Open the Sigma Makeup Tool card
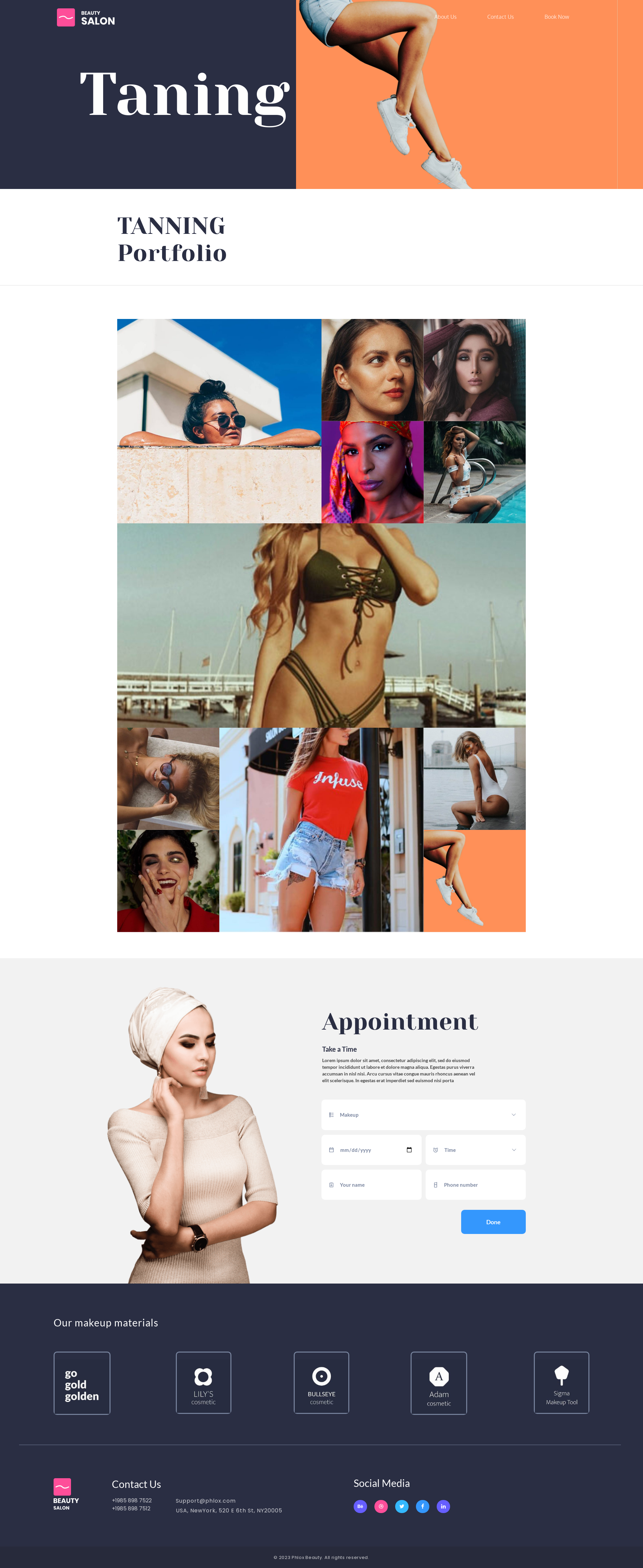The height and width of the screenshot is (1568, 643). pos(561,1382)
